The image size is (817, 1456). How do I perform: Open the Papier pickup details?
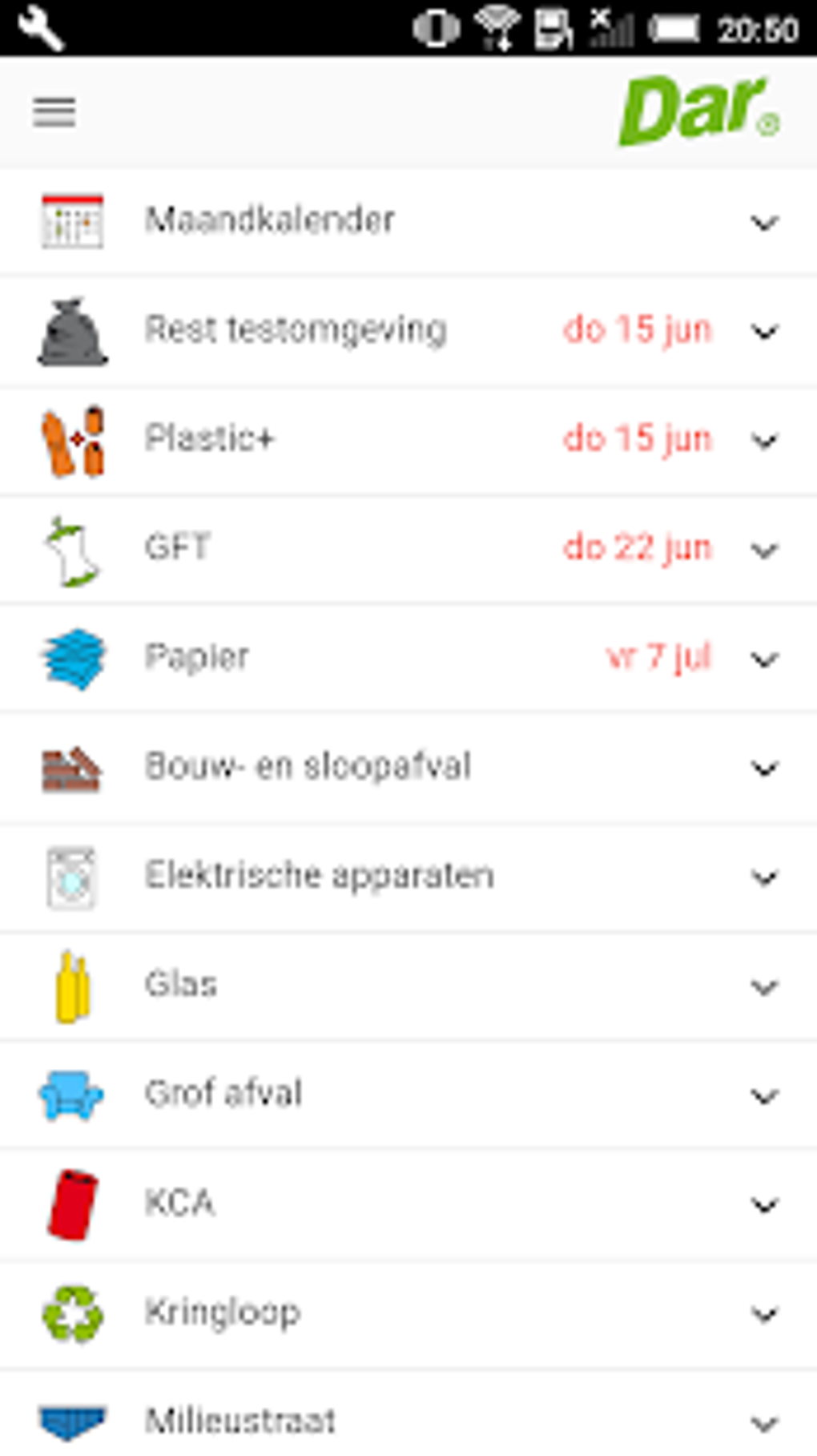click(408, 658)
